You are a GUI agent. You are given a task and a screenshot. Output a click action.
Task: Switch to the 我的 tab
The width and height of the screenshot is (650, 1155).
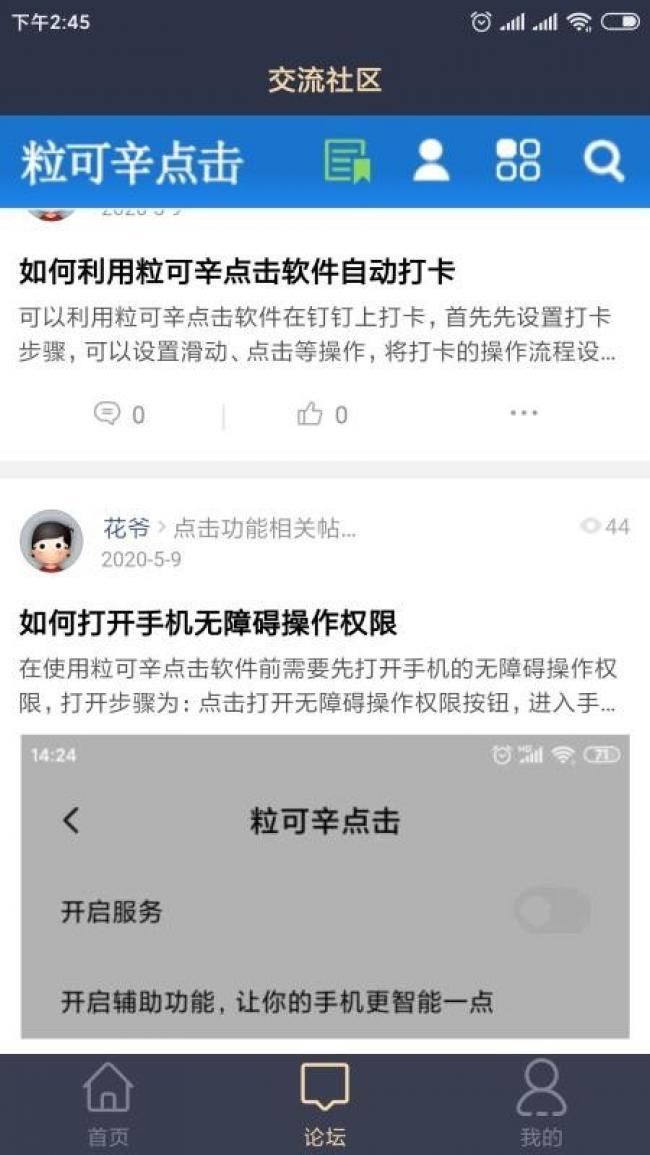541,1104
